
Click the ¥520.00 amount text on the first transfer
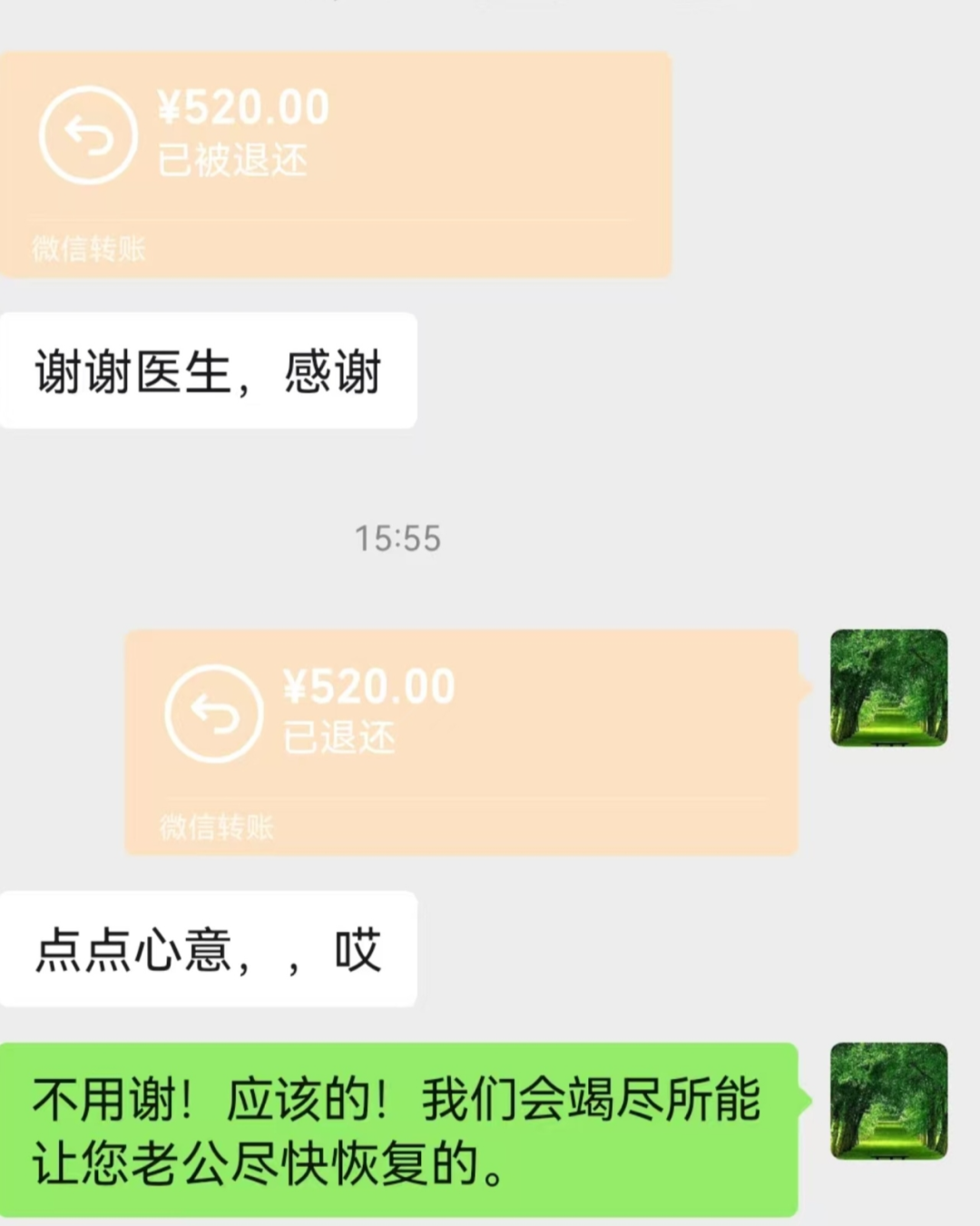245,106
